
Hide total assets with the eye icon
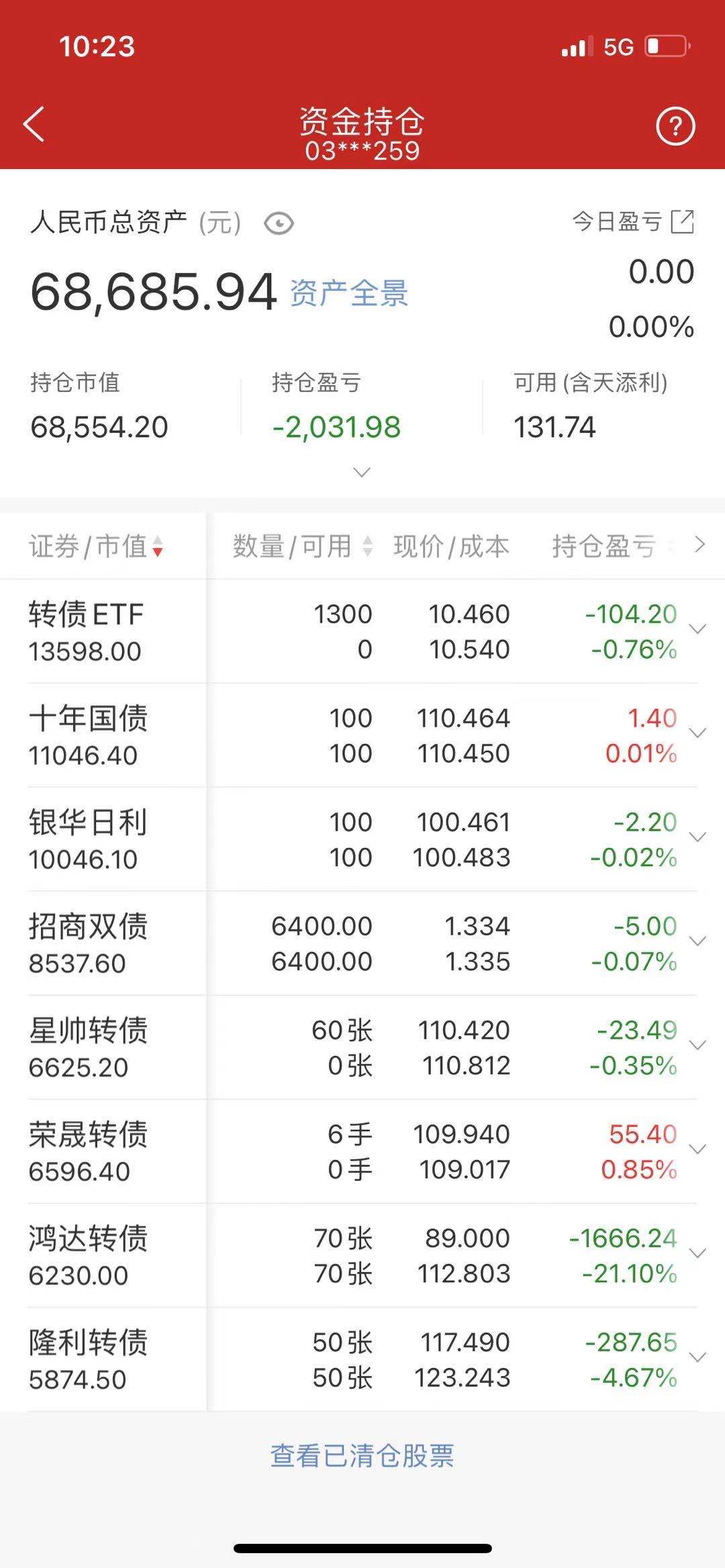coord(279,223)
